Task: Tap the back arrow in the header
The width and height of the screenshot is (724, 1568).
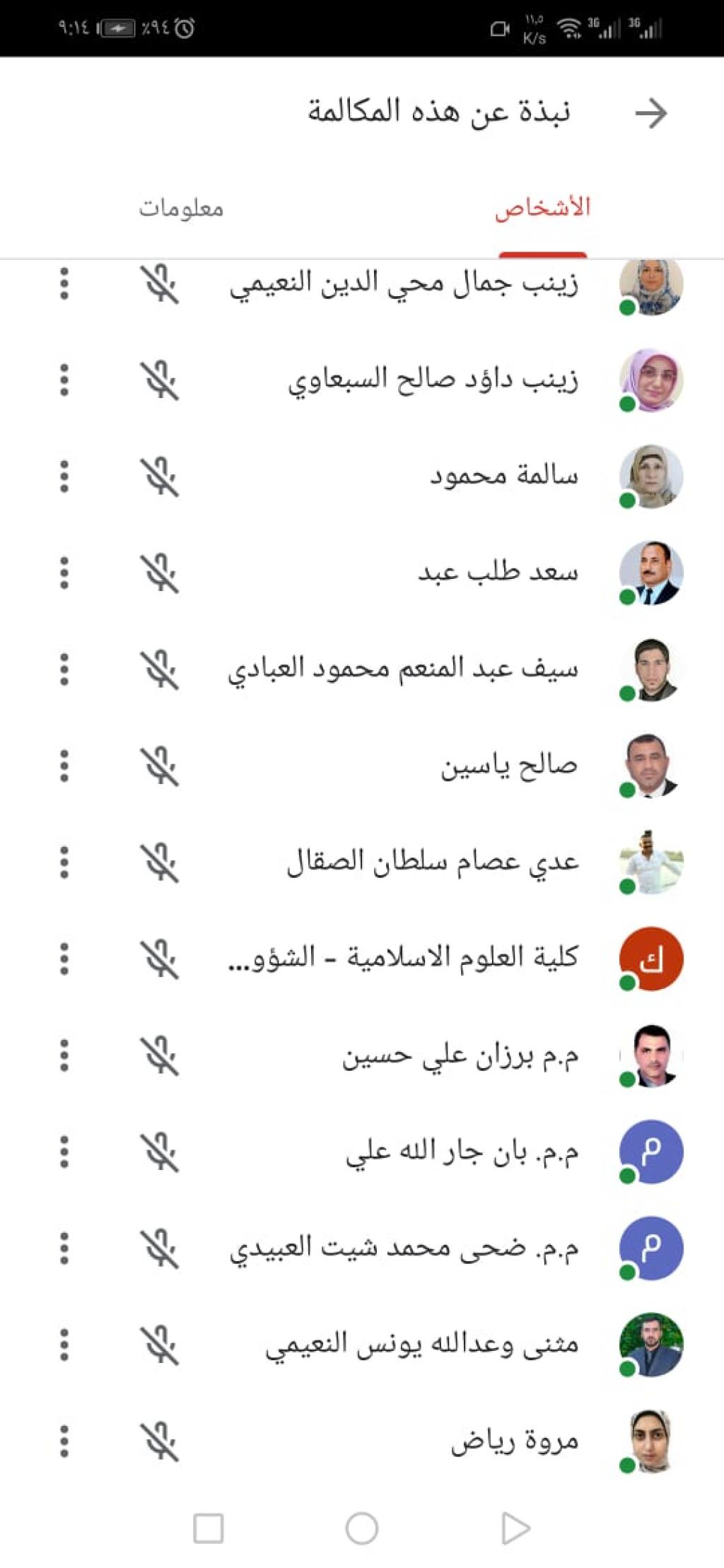Action: point(650,113)
